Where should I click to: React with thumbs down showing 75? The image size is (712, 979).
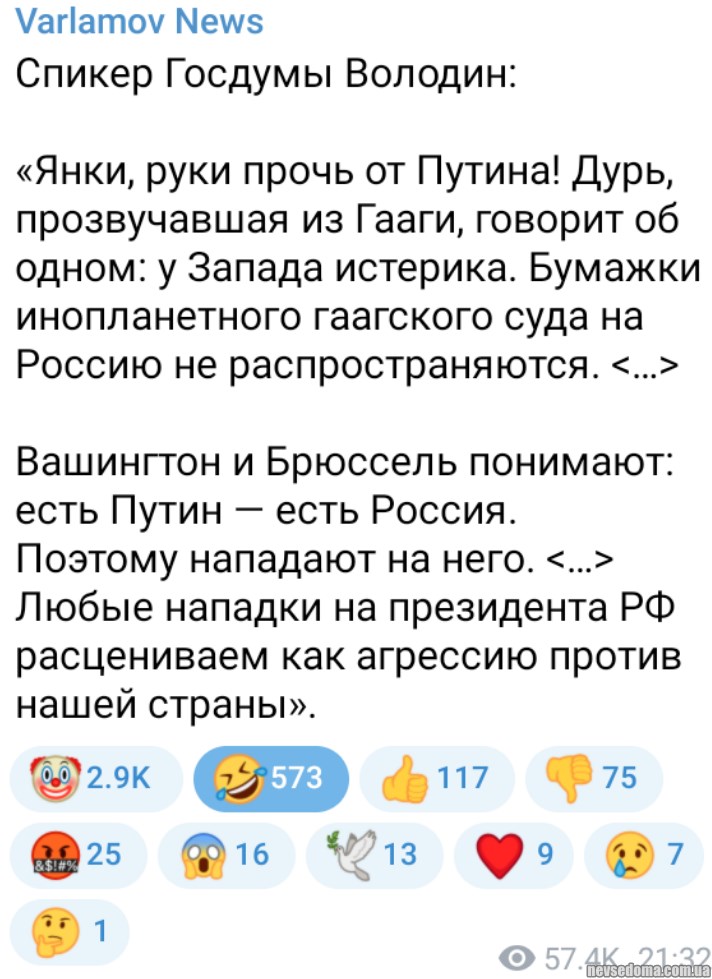pyautogui.click(x=591, y=777)
